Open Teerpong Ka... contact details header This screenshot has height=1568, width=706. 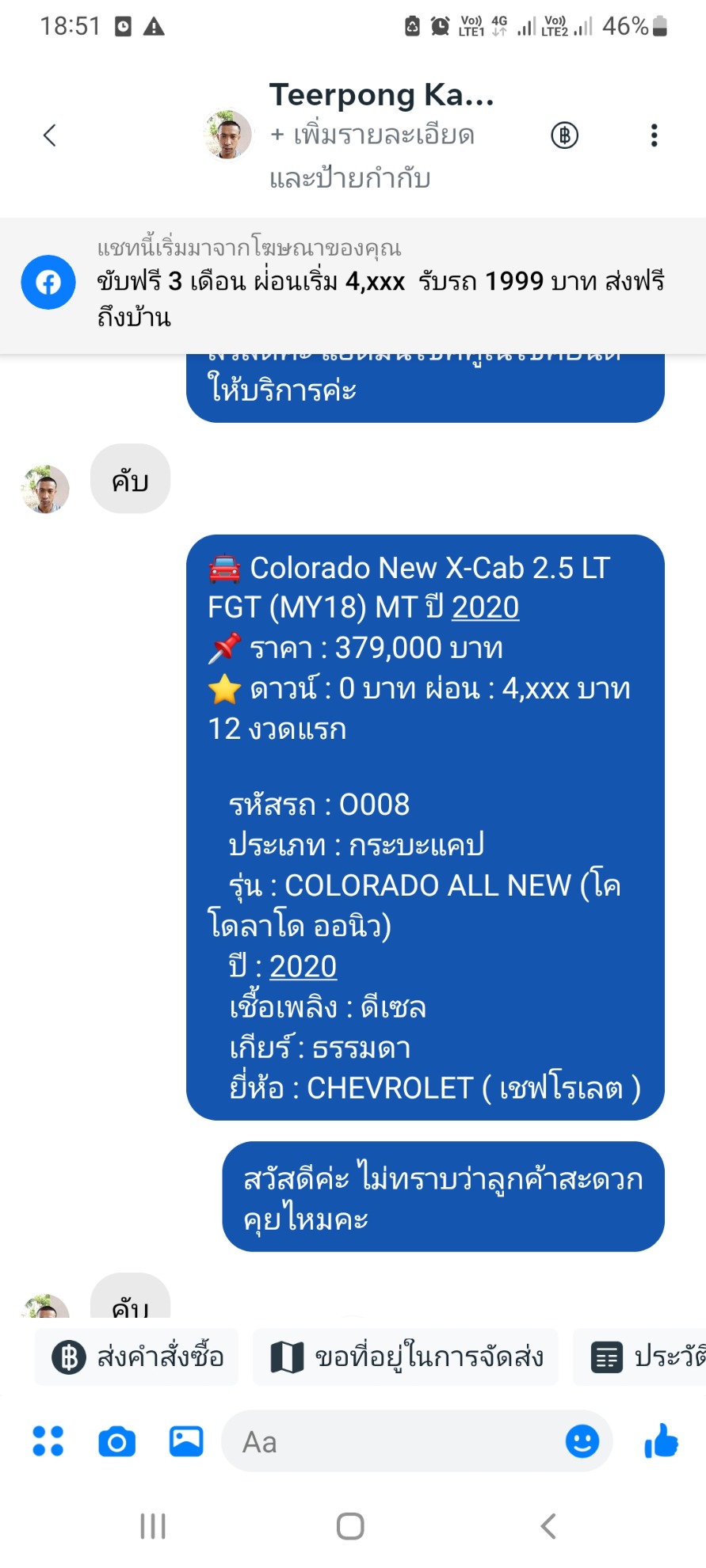[381, 95]
